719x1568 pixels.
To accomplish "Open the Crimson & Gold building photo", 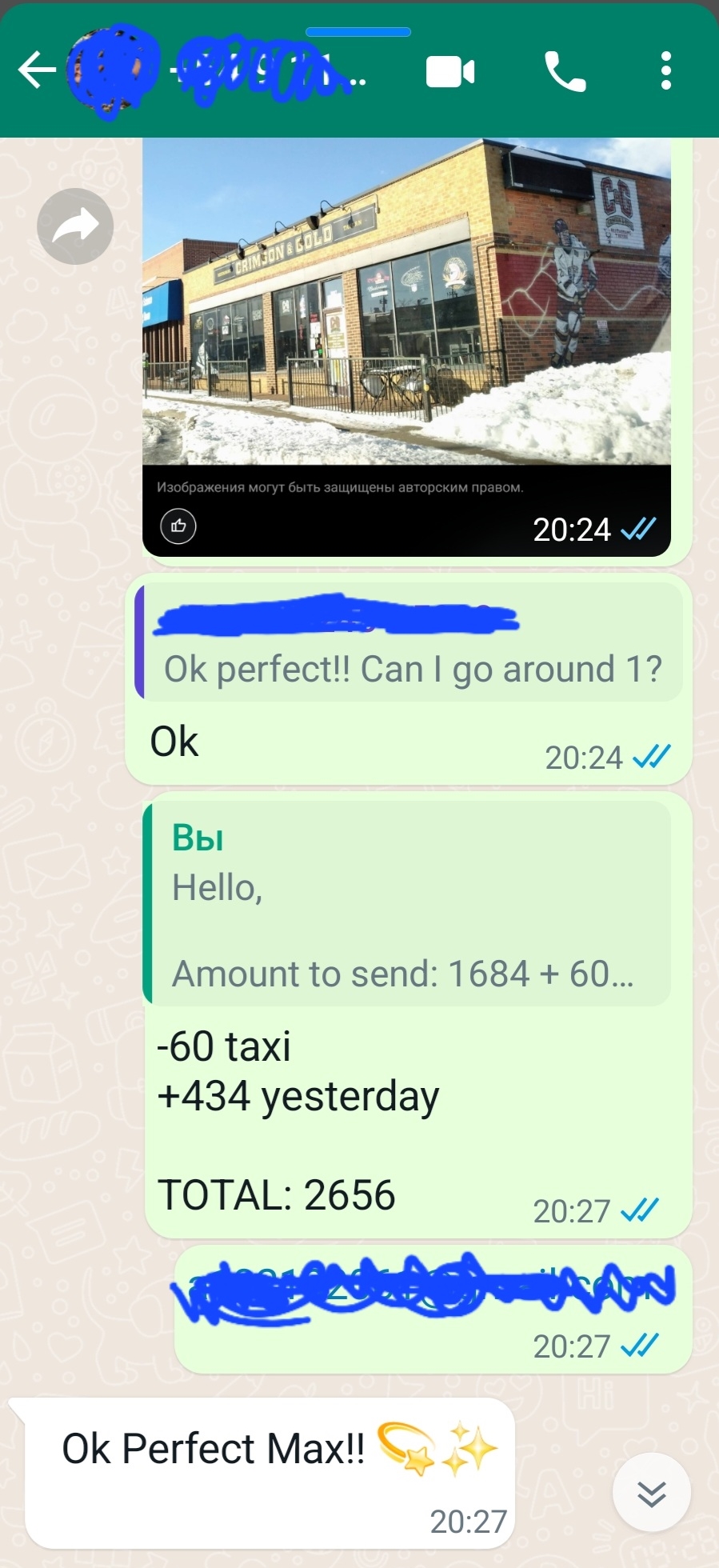I will [406, 304].
